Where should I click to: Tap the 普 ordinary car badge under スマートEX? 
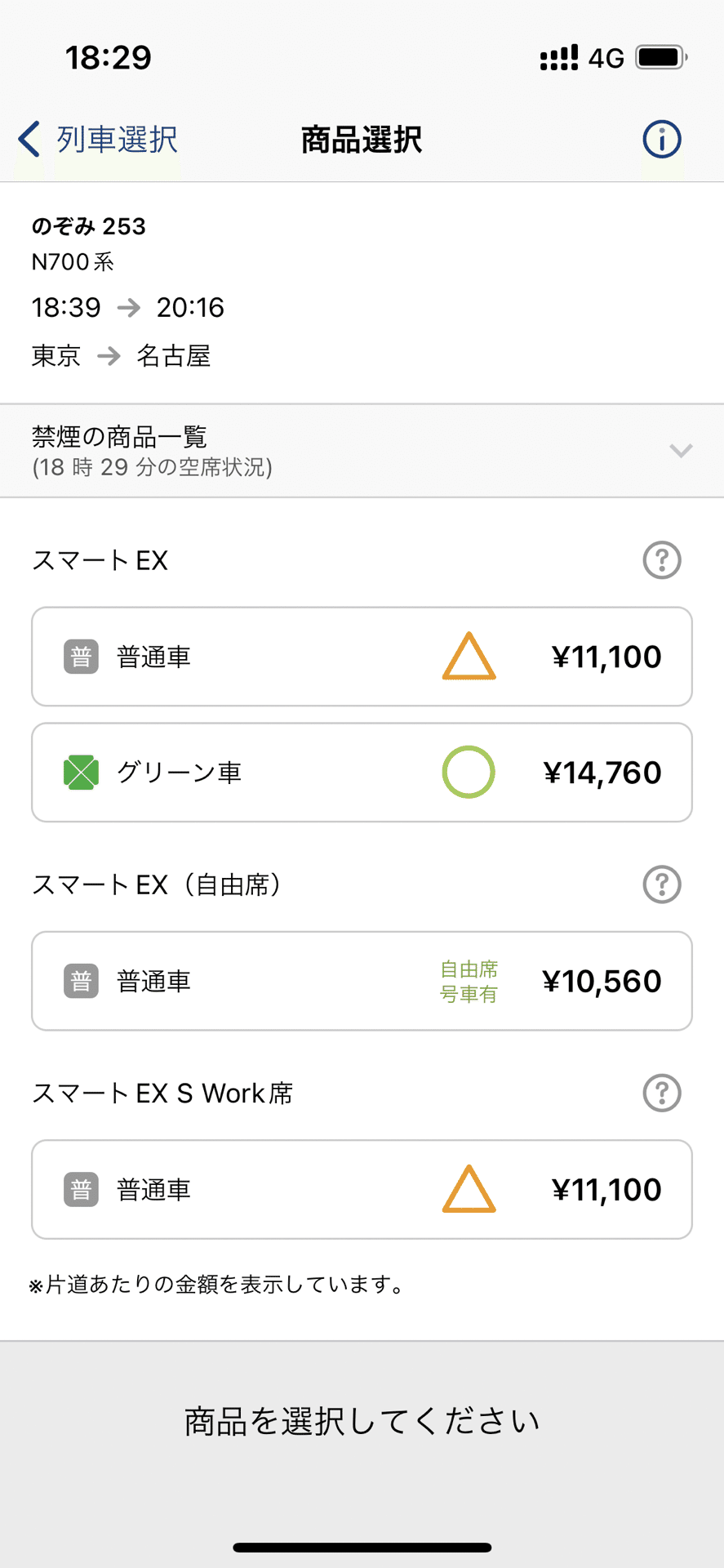pyautogui.click(x=80, y=657)
